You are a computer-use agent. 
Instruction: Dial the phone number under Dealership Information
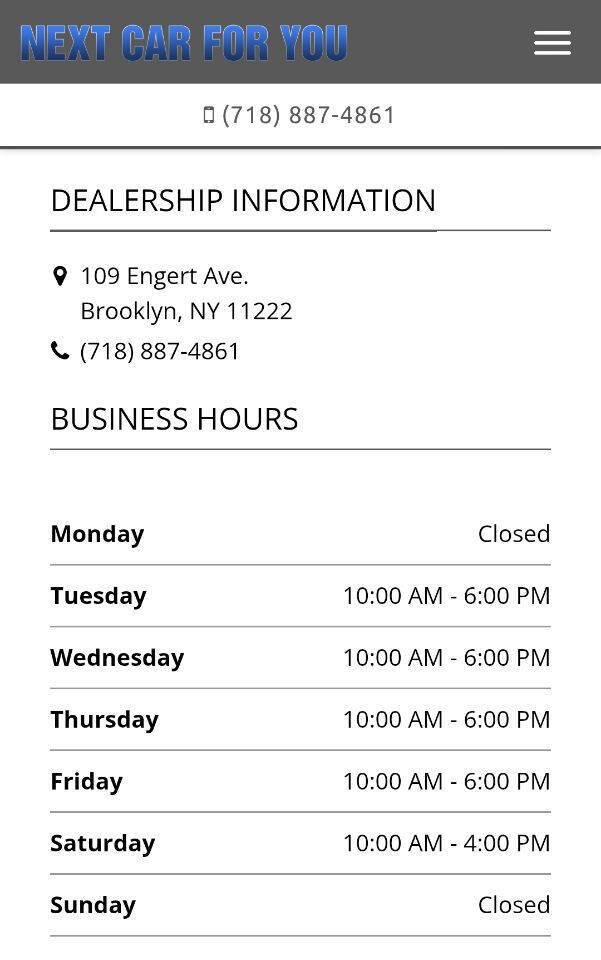pos(160,351)
